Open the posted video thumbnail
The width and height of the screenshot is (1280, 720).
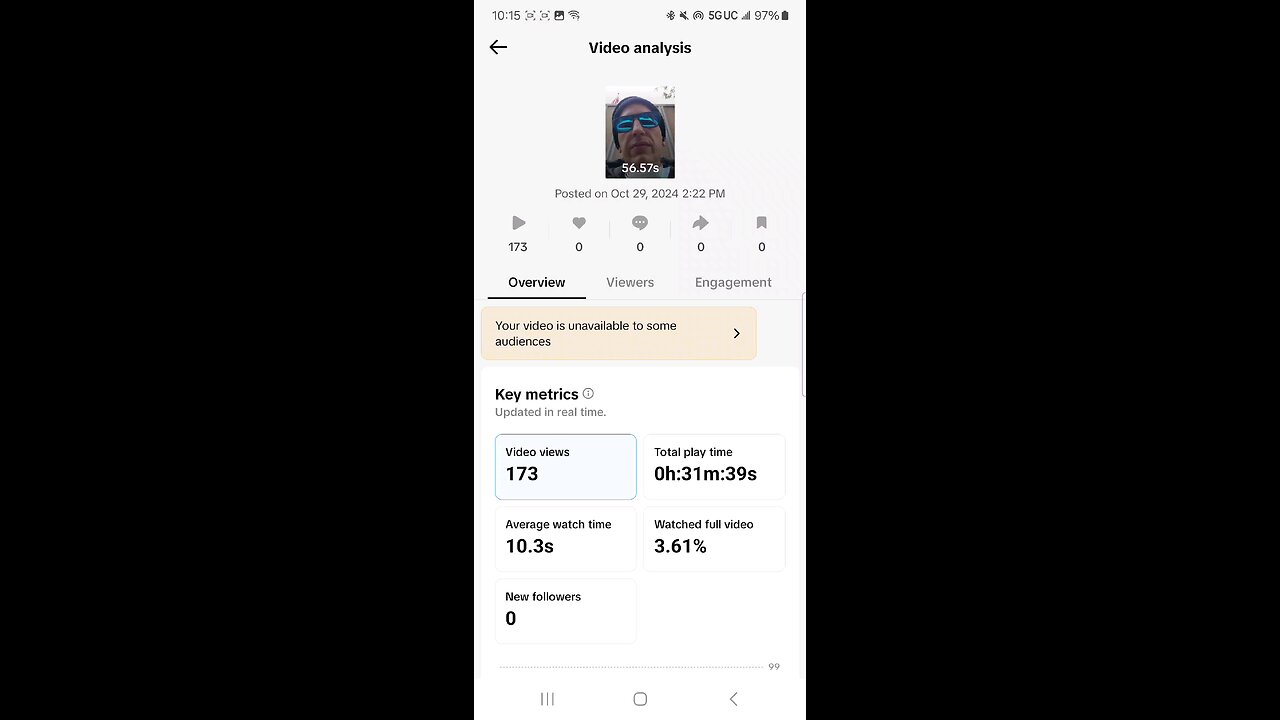click(640, 132)
